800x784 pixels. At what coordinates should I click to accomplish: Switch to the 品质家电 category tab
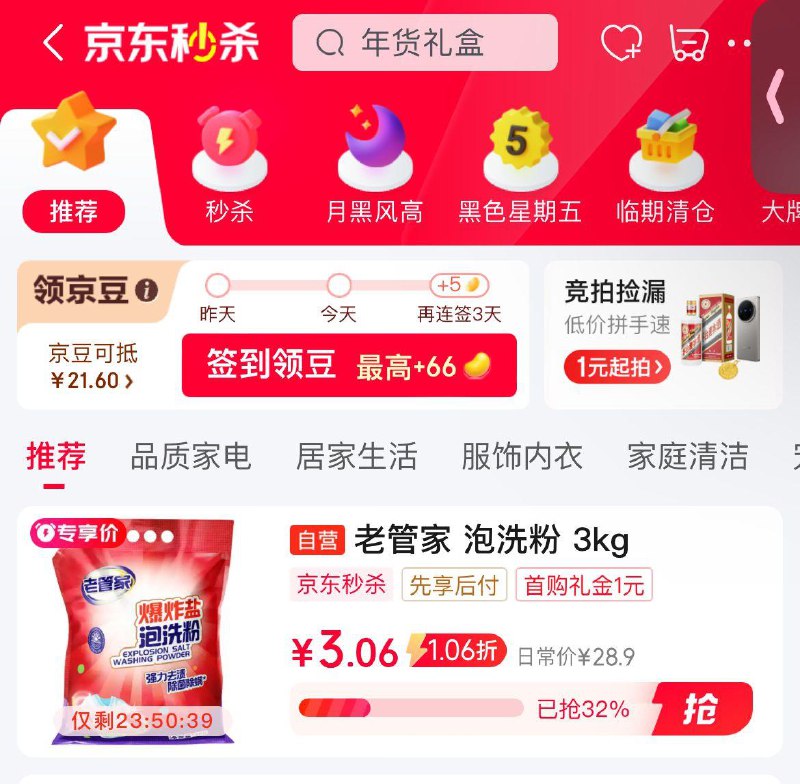point(190,457)
